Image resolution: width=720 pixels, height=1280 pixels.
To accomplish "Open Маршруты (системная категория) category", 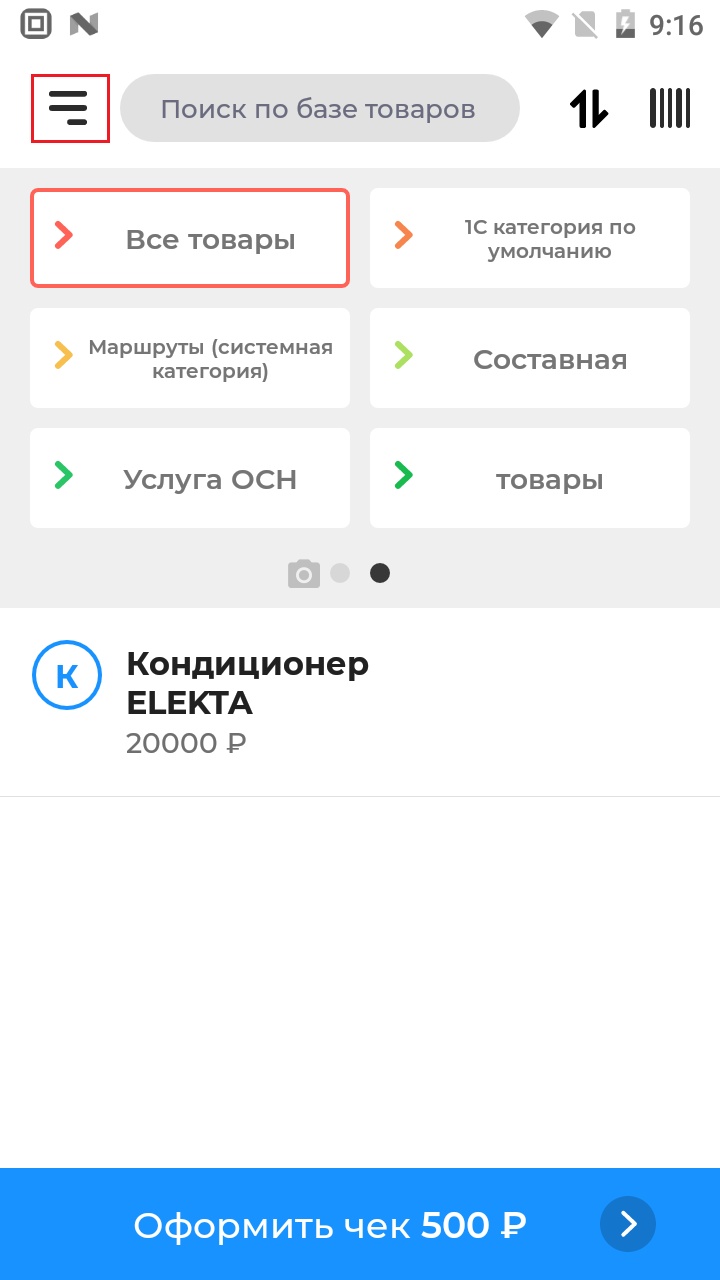I will [190, 358].
